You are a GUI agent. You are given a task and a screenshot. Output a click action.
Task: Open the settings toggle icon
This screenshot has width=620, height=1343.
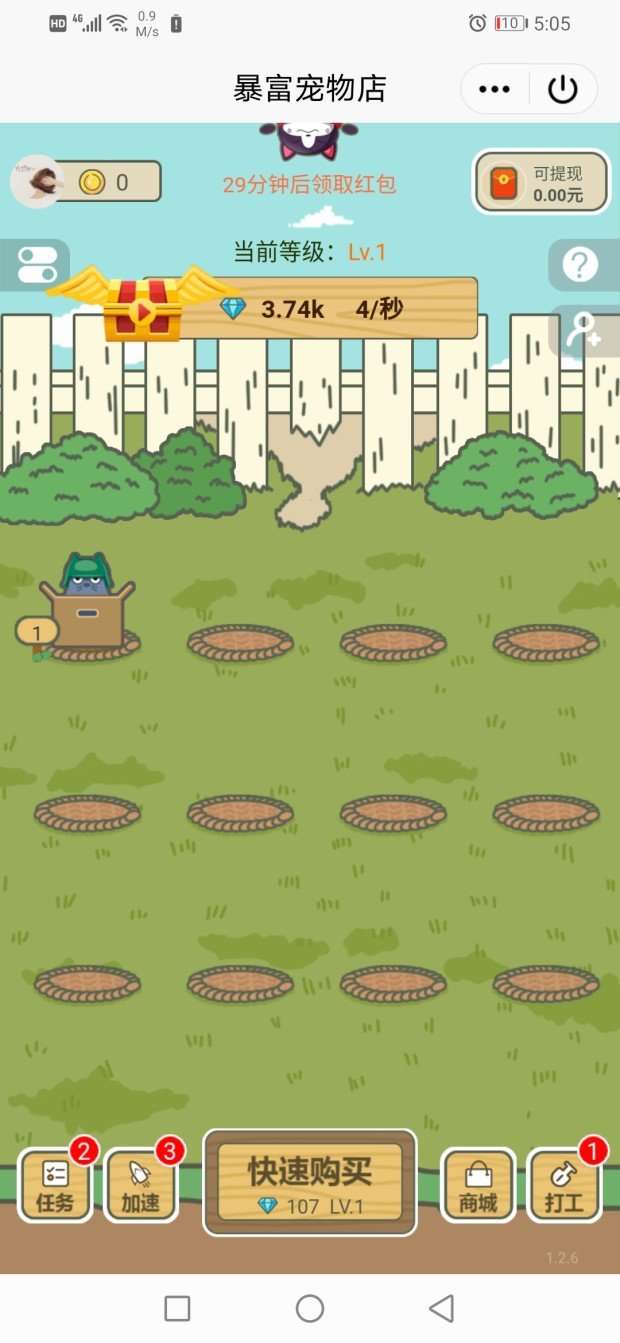pos(36,265)
